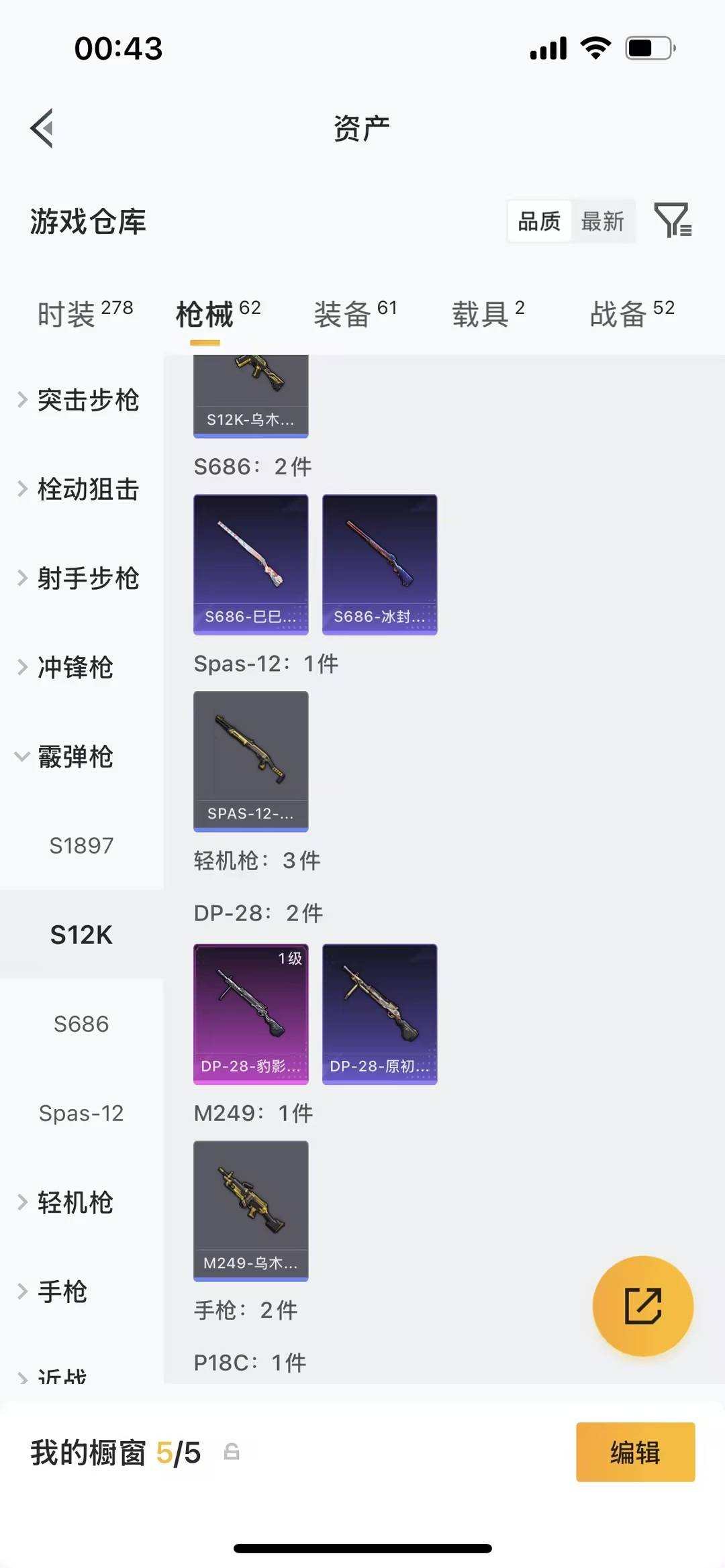Tap the 编辑 button

[x=634, y=1452]
